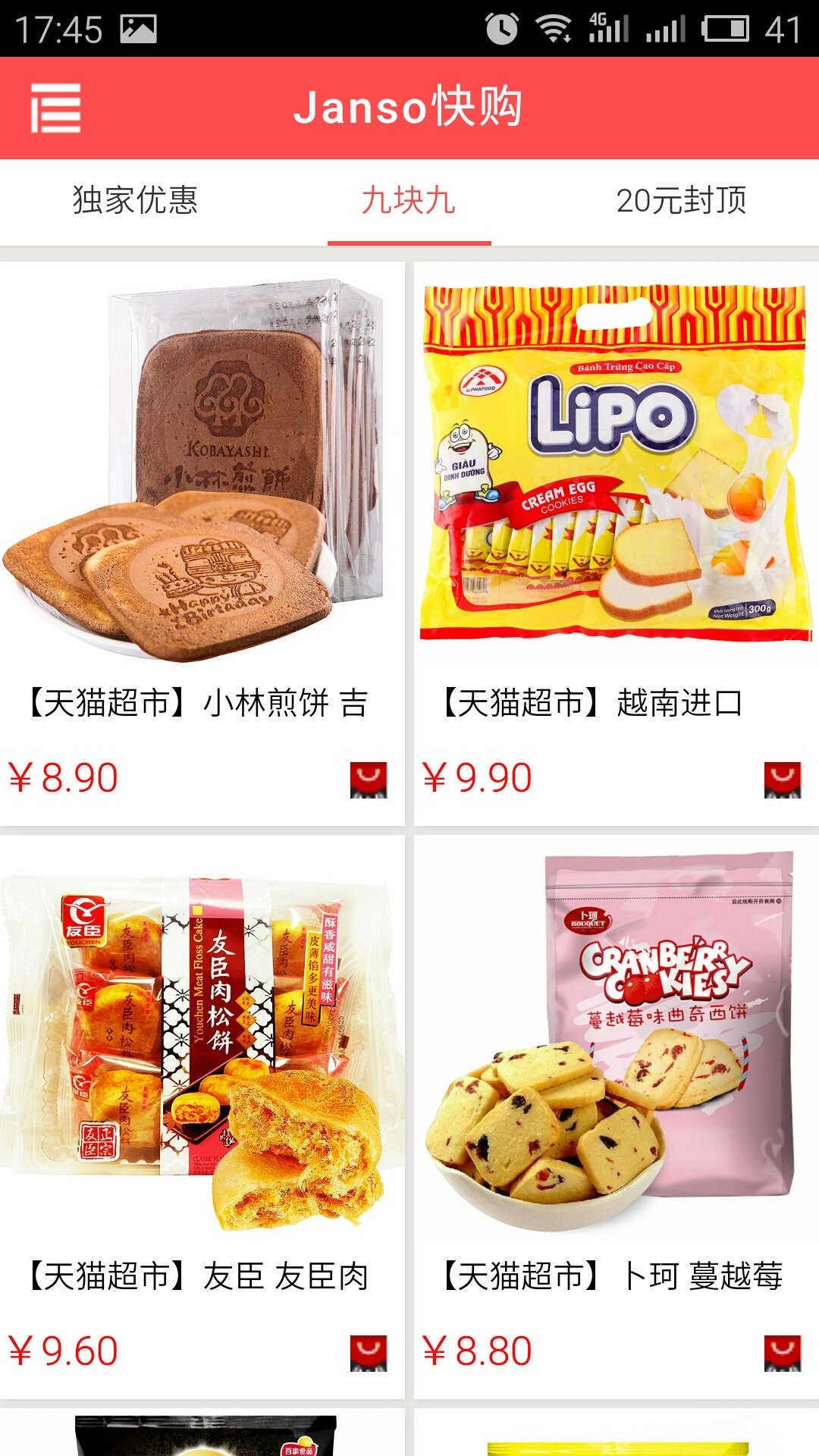
Task: Tap the Tmall icon beside ¥9.60
Action: [x=369, y=1353]
